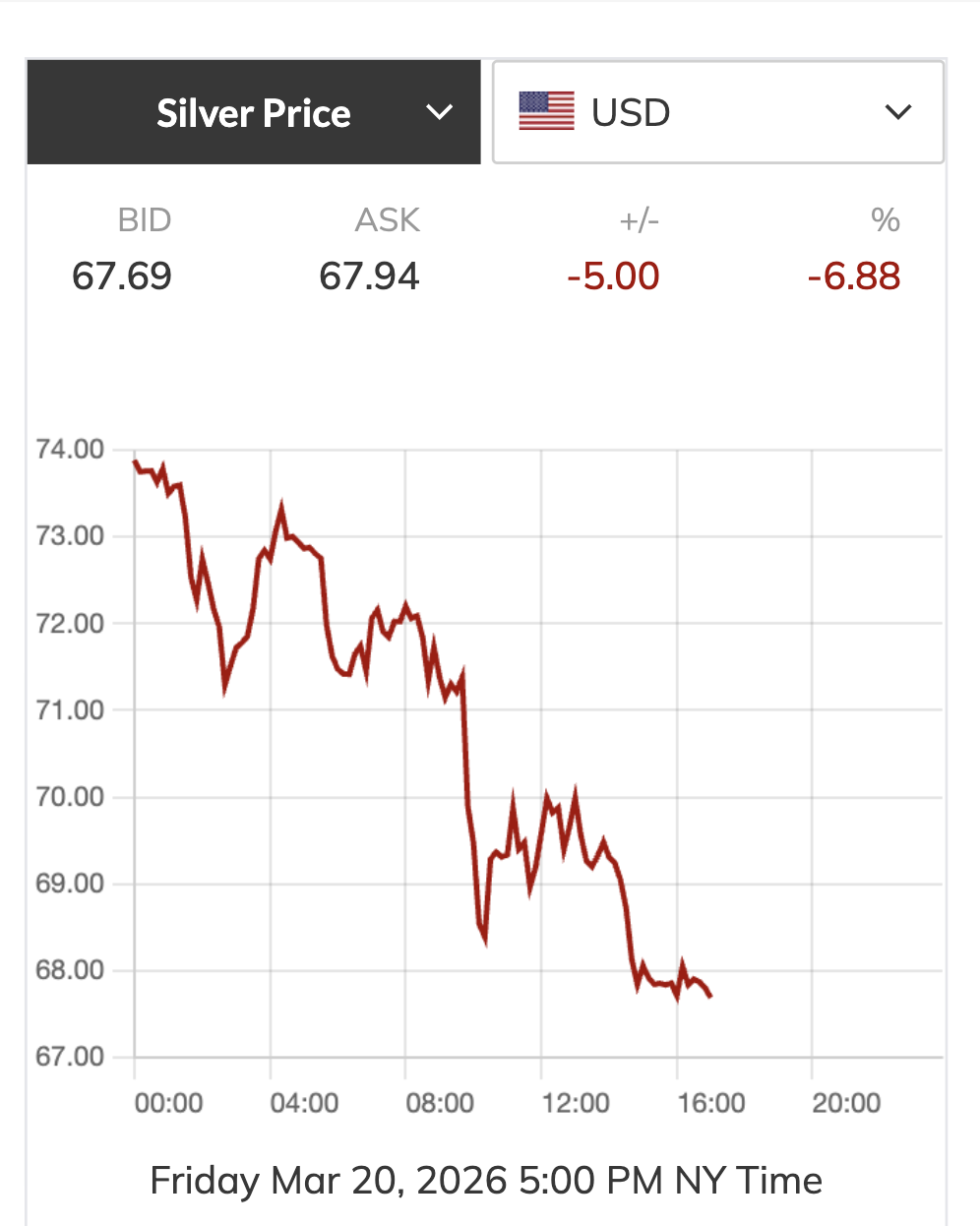Open the Silver Price metal dropdown

[254, 113]
